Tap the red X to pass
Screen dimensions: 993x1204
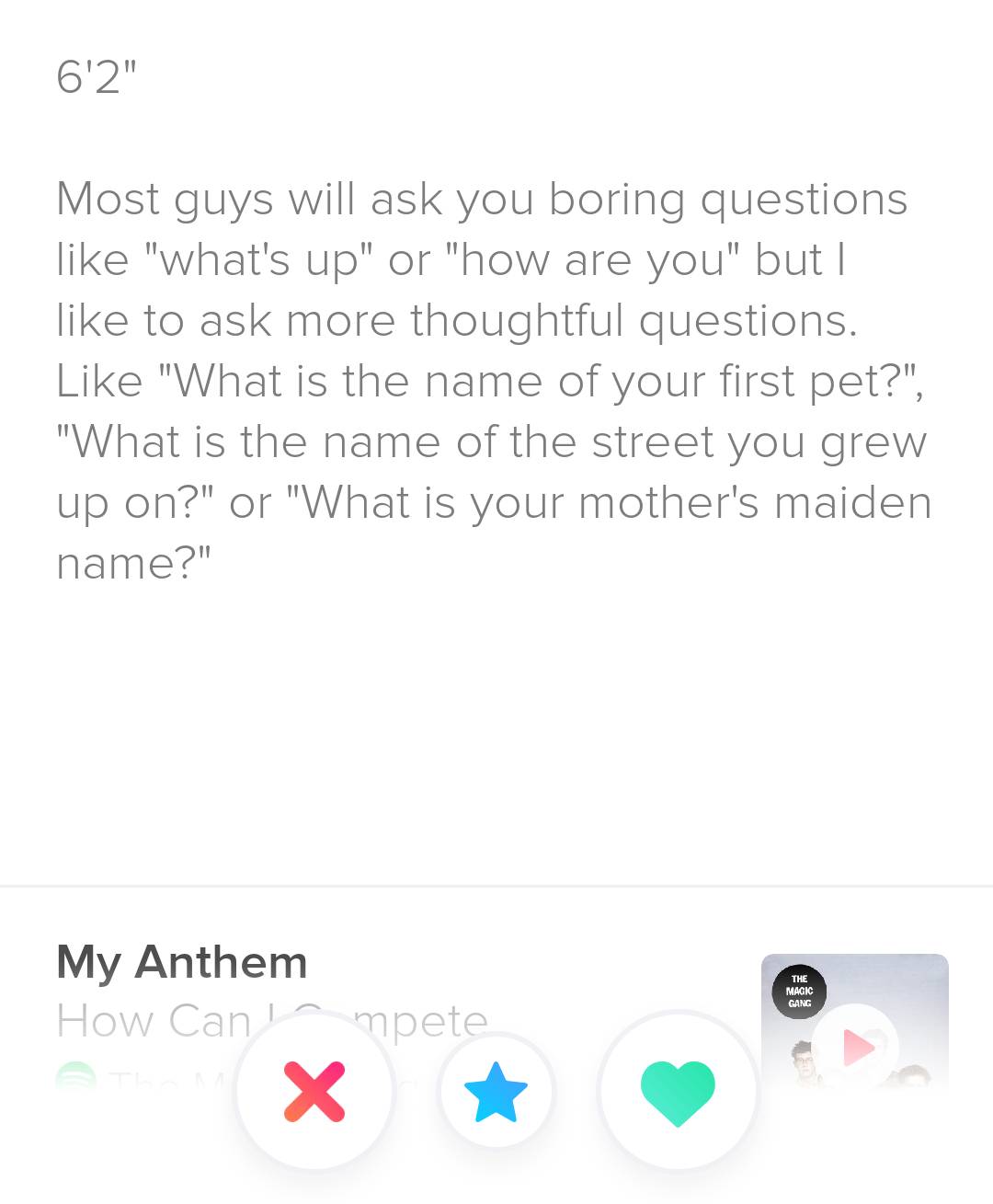click(x=314, y=1092)
